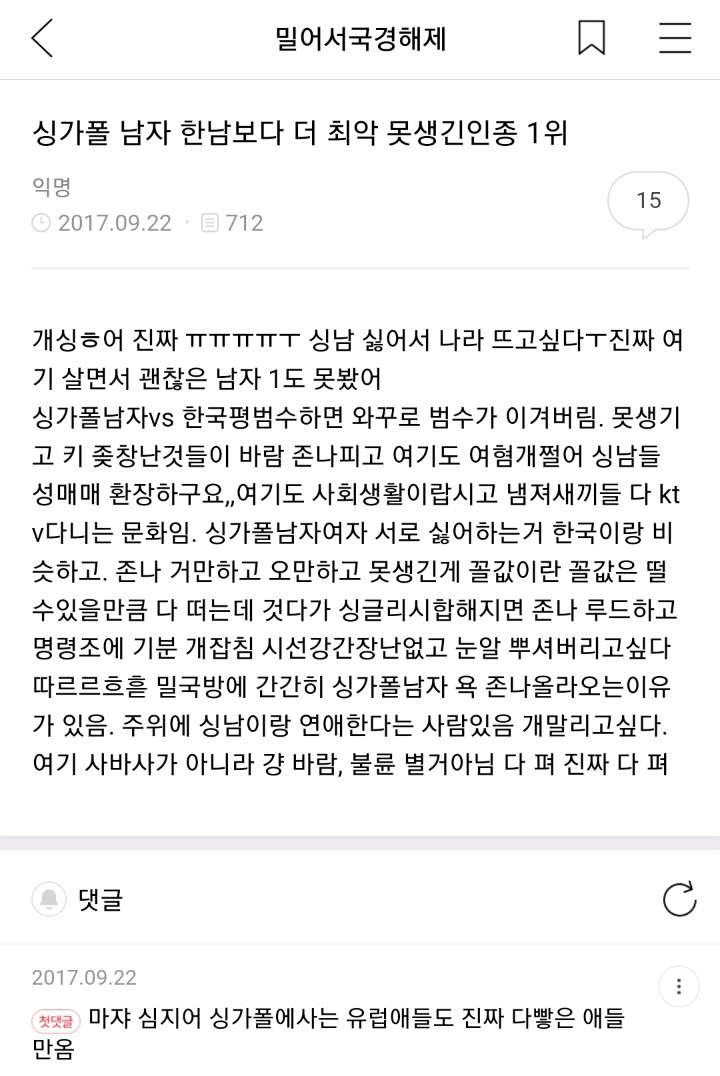This screenshot has width=720, height=1076.
Task: Tap the comment count bubble showing 15
Action: [648, 203]
